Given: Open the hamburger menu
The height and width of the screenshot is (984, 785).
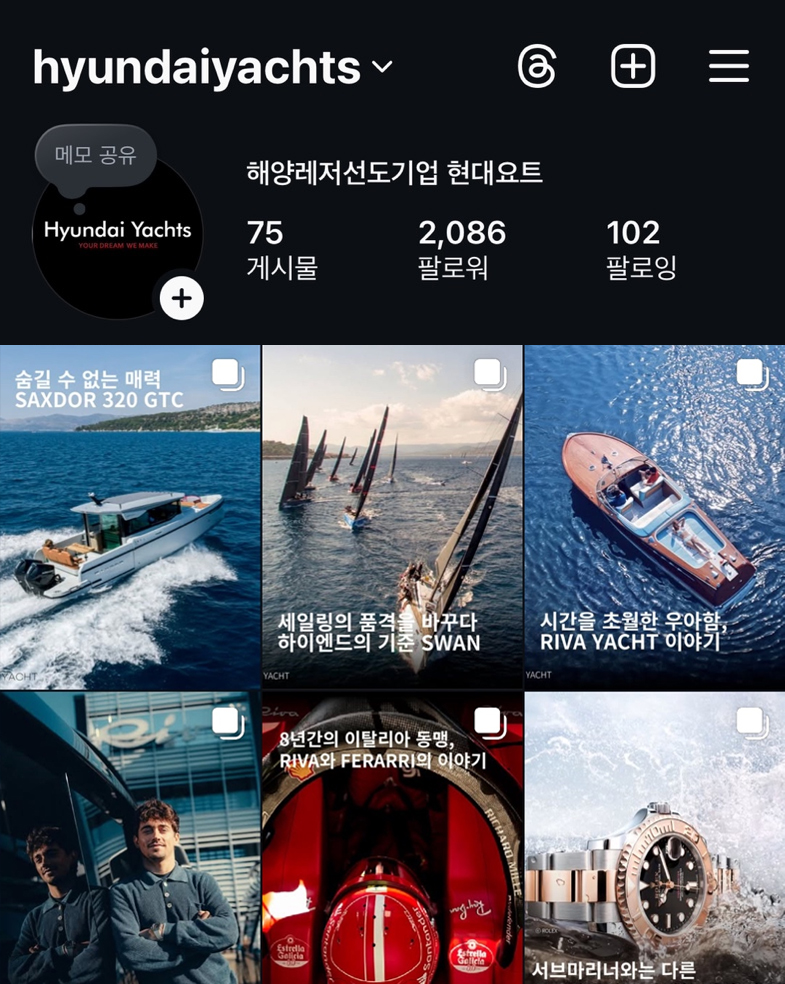Looking at the screenshot, I should click(729, 67).
